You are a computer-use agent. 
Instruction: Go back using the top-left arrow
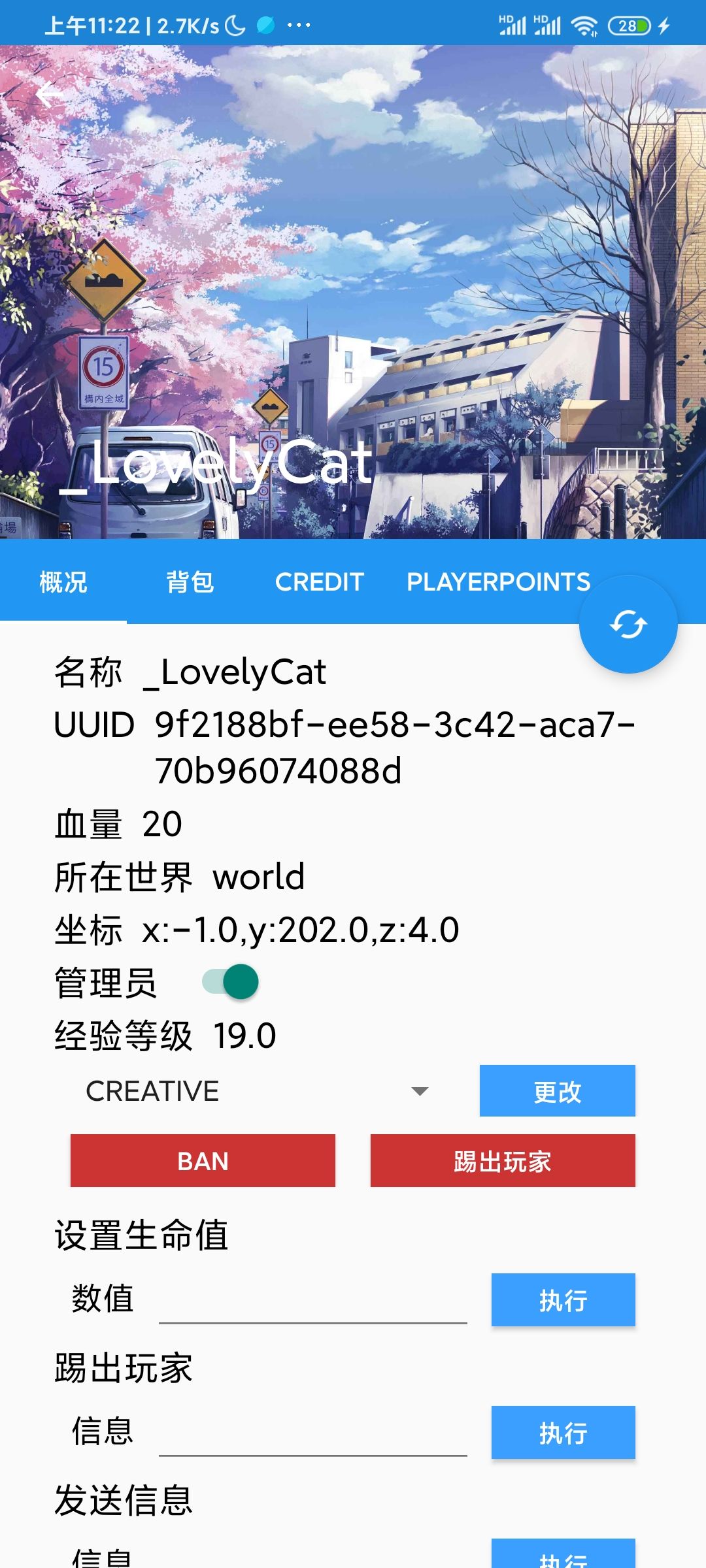[x=50, y=95]
